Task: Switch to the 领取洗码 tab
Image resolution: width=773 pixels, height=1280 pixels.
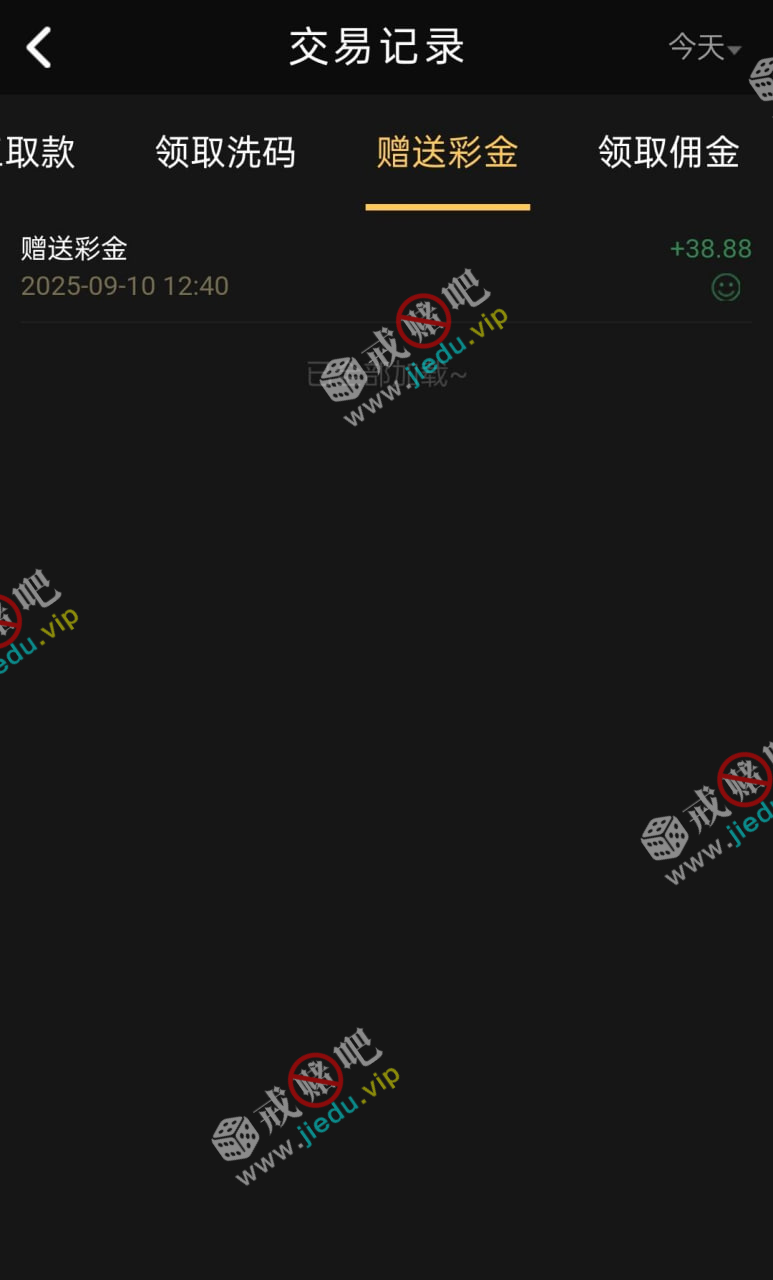Action: click(225, 153)
